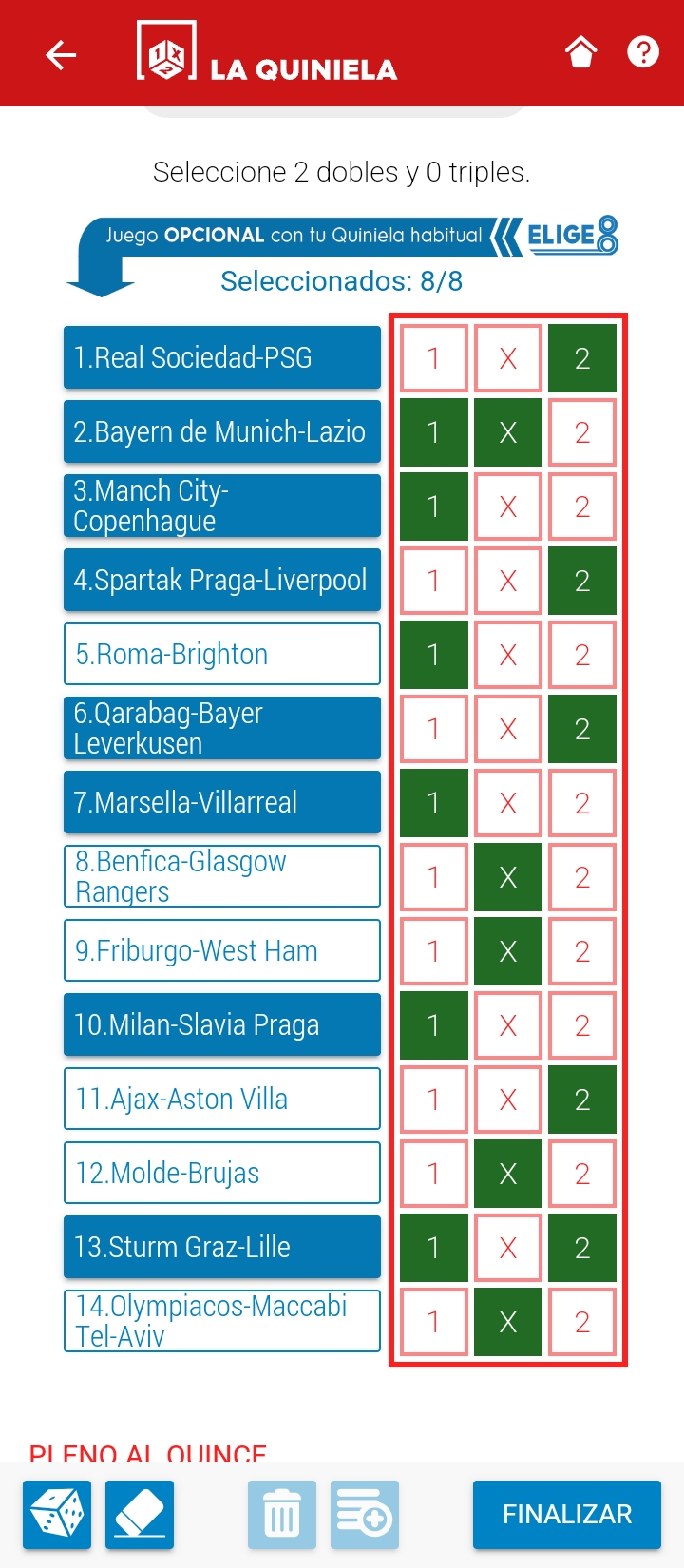Choose X for Milan-Slavia Praga
Image resolution: width=684 pixels, height=1568 pixels.
click(508, 1025)
